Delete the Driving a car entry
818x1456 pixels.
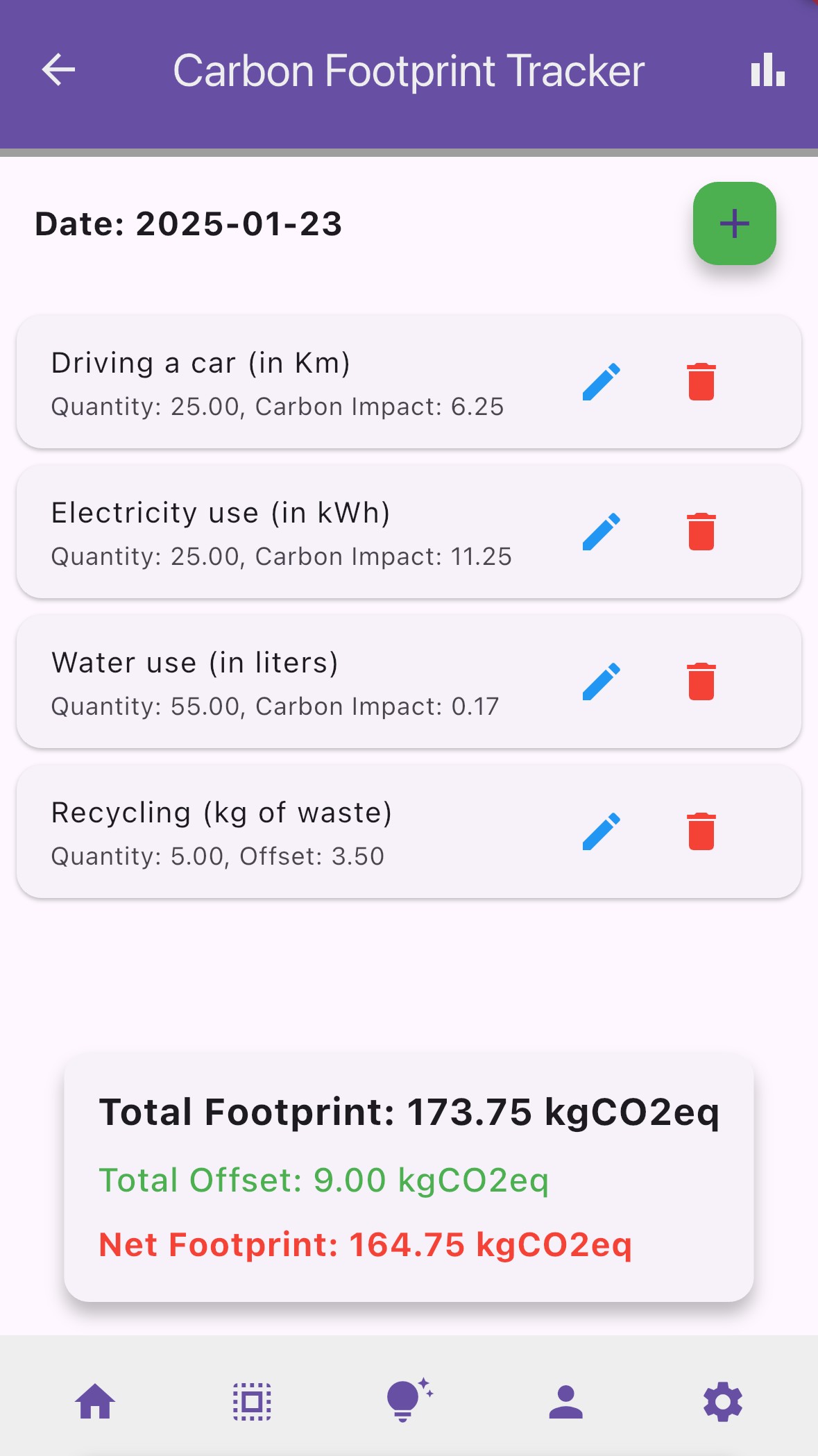[x=701, y=382]
